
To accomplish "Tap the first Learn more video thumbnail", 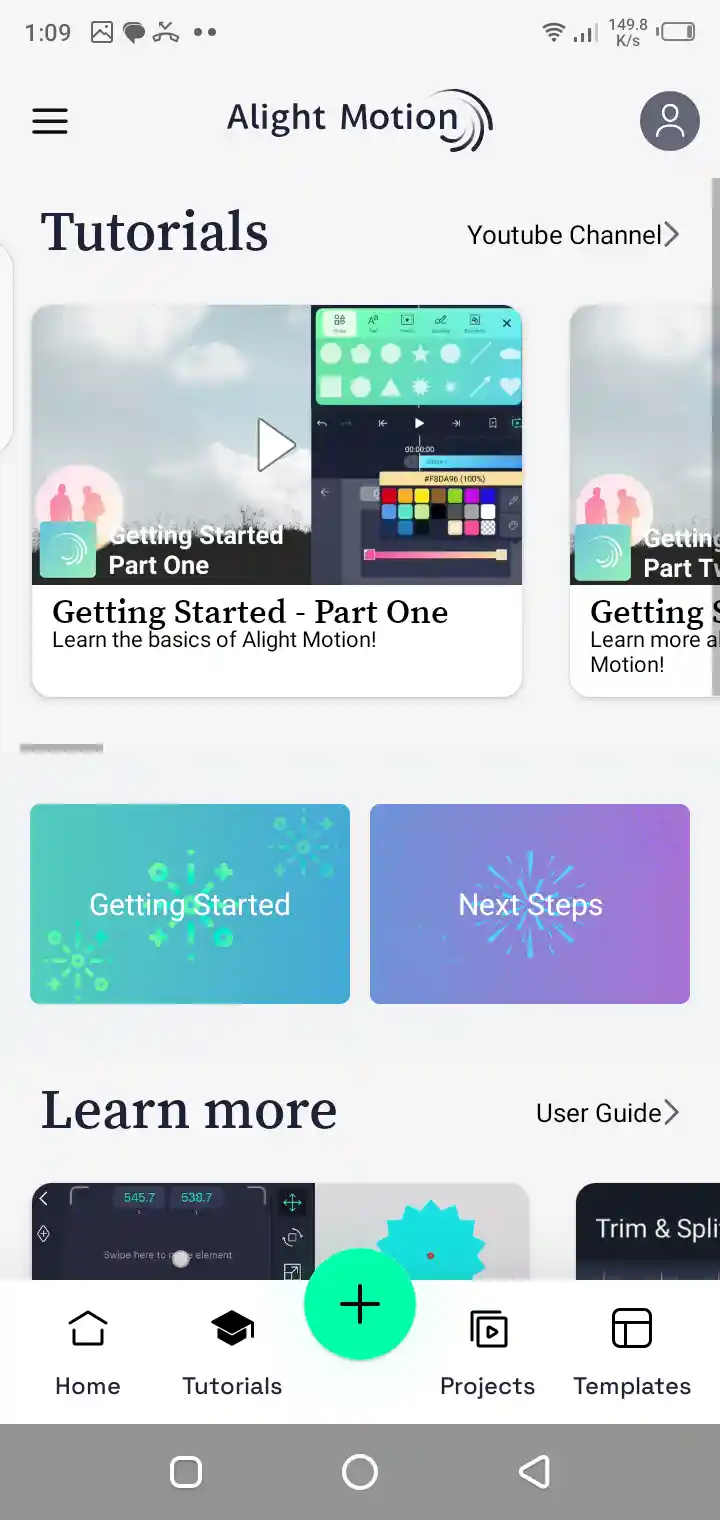I will pos(172,1232).
